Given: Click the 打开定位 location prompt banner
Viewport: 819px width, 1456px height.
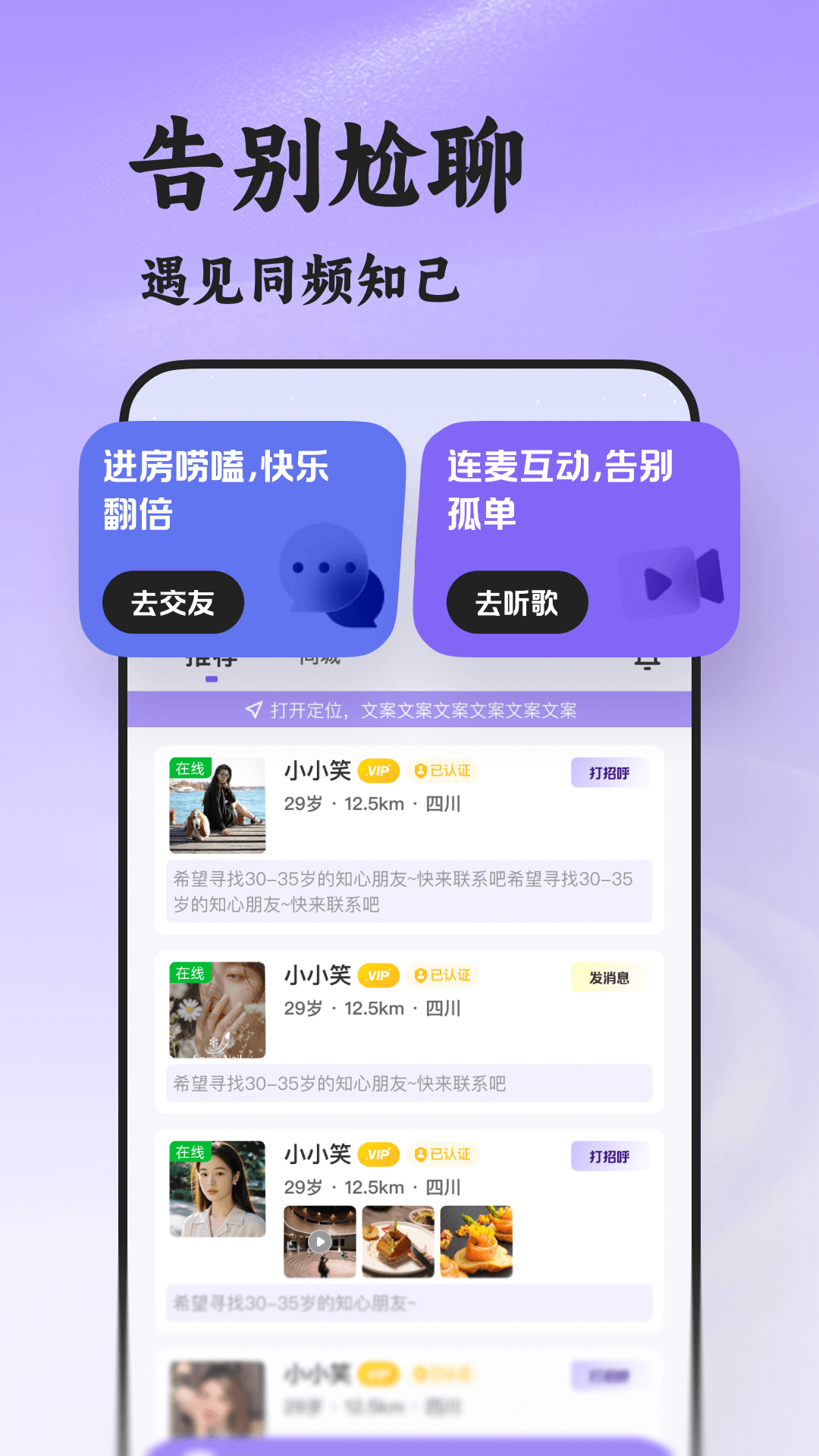Looking at the screenshot, I should [409, 711].
